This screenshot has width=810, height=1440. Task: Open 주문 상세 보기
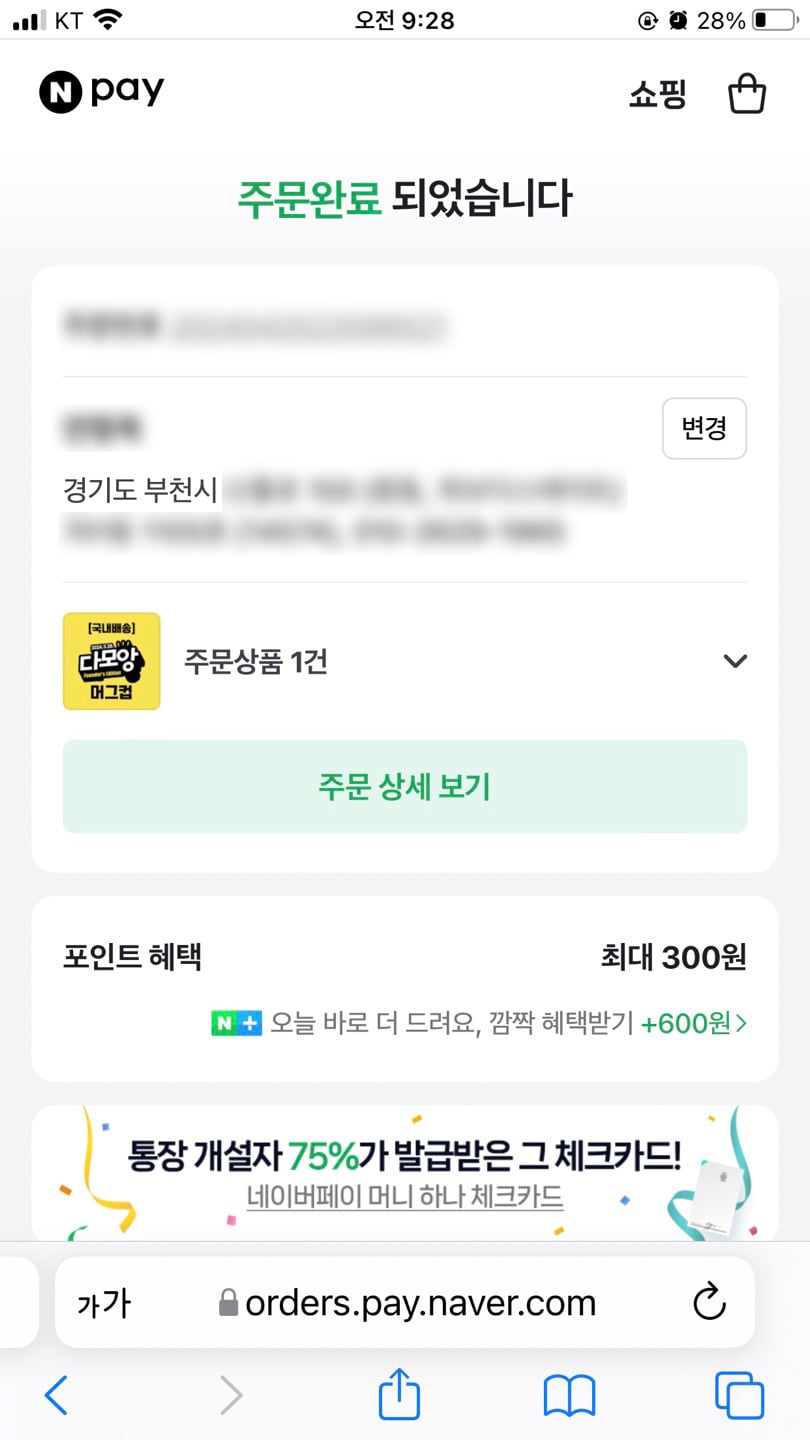[405, 786]
